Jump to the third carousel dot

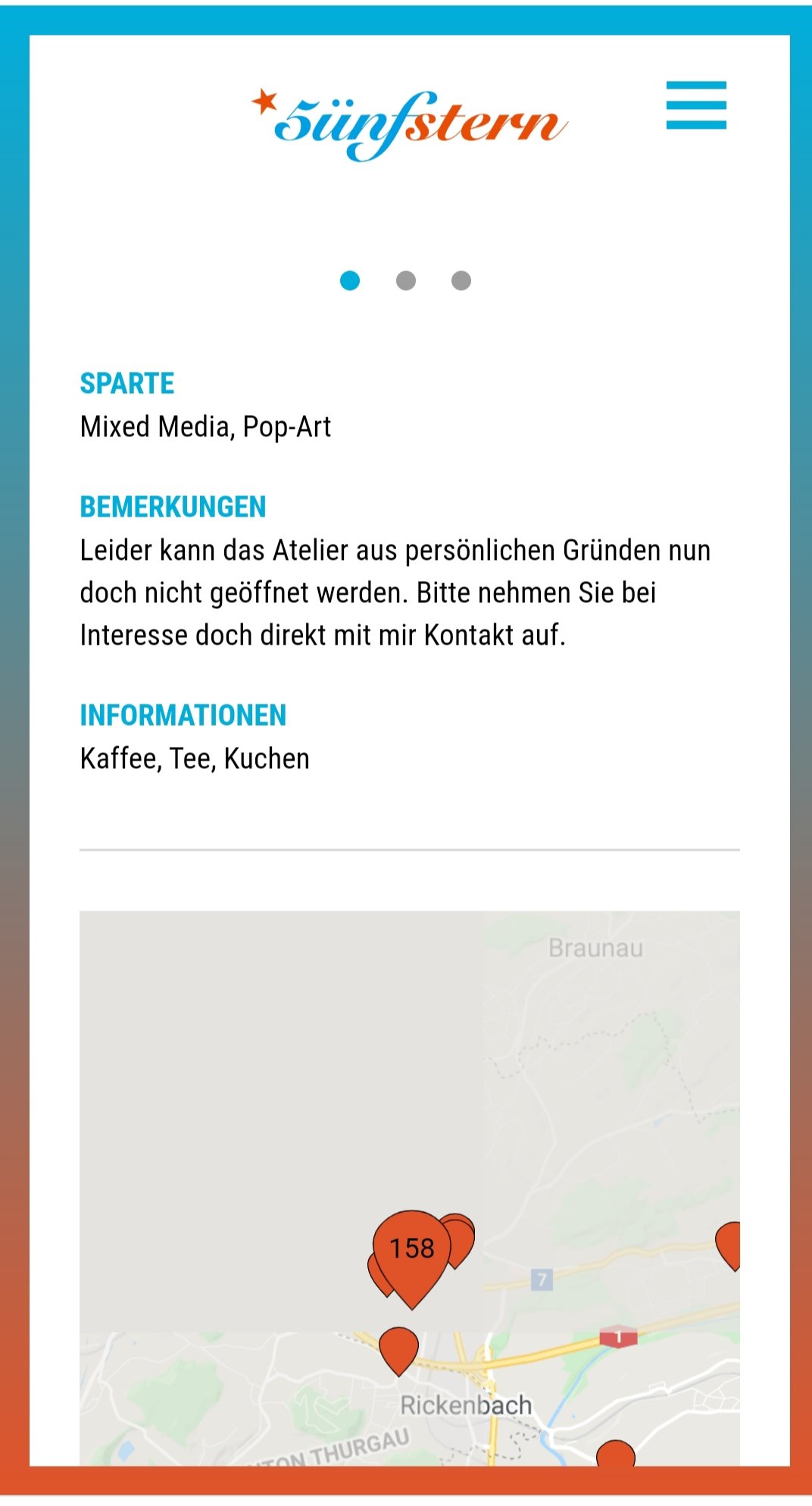click(461, 281)
